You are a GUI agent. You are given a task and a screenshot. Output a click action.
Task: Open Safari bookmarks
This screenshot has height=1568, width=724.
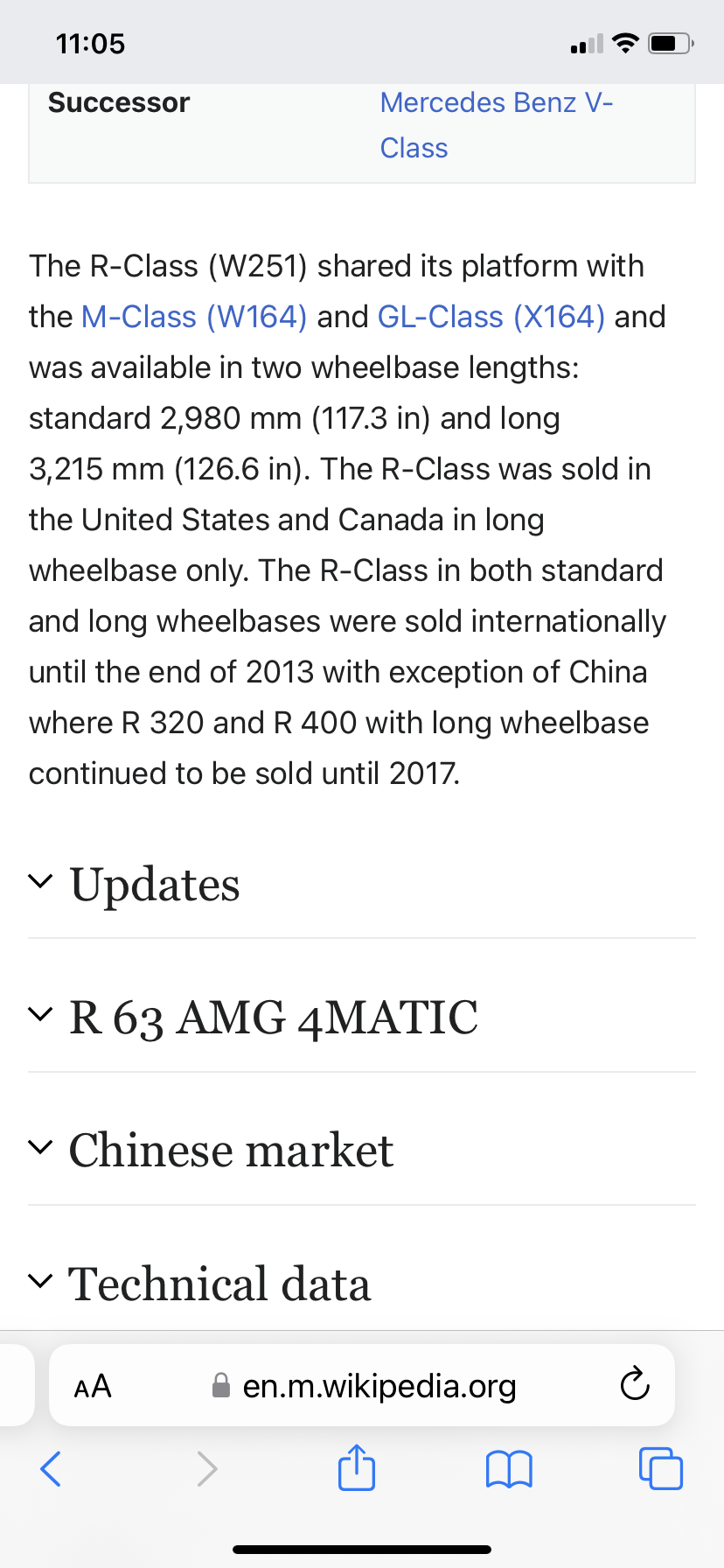click(509, 1468)
